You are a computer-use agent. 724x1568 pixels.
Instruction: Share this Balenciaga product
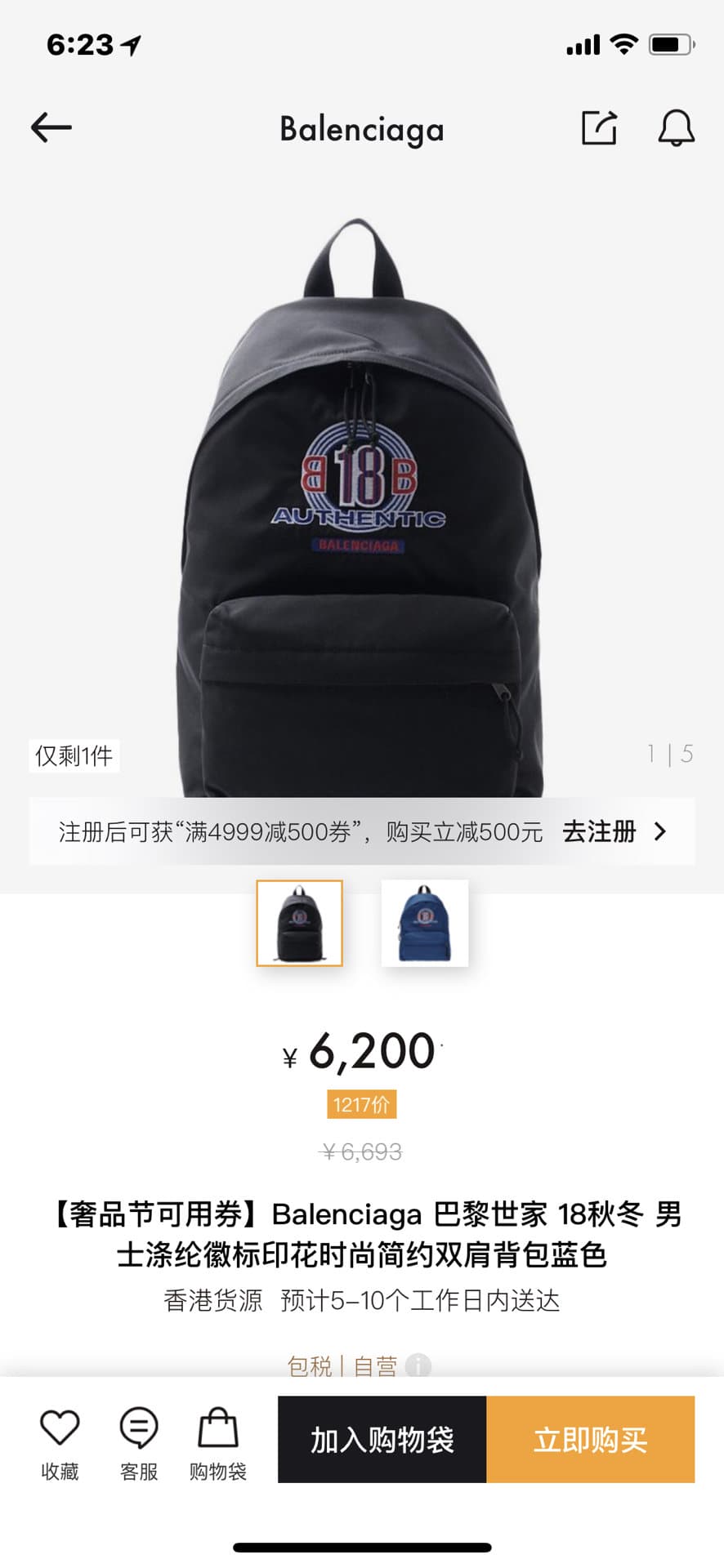[599, 127]
